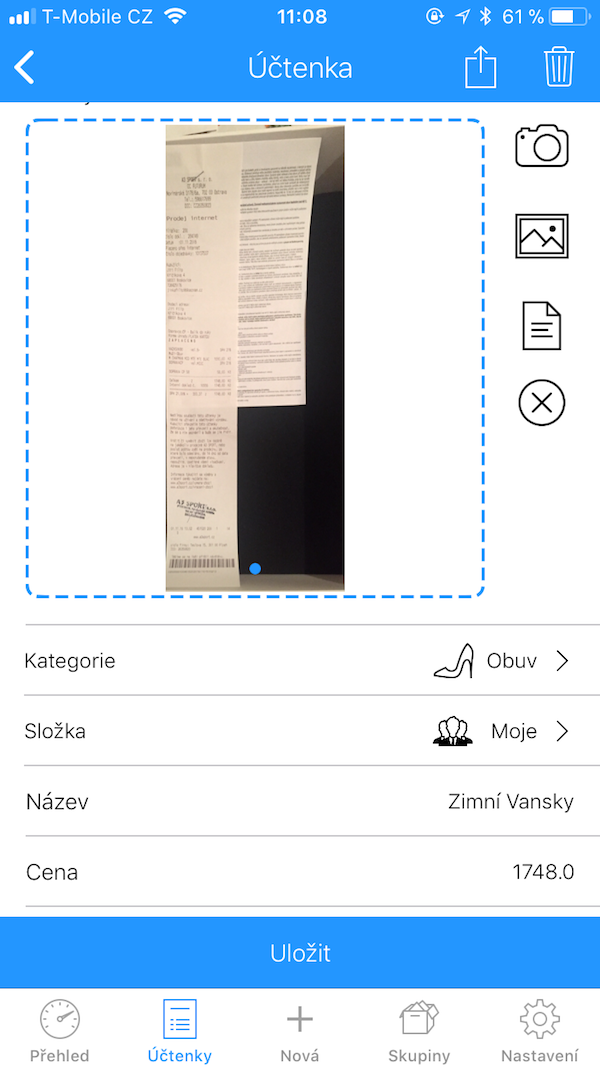
Task: Switch to the Přehled tab
Action: click(x=59, y=1030)
